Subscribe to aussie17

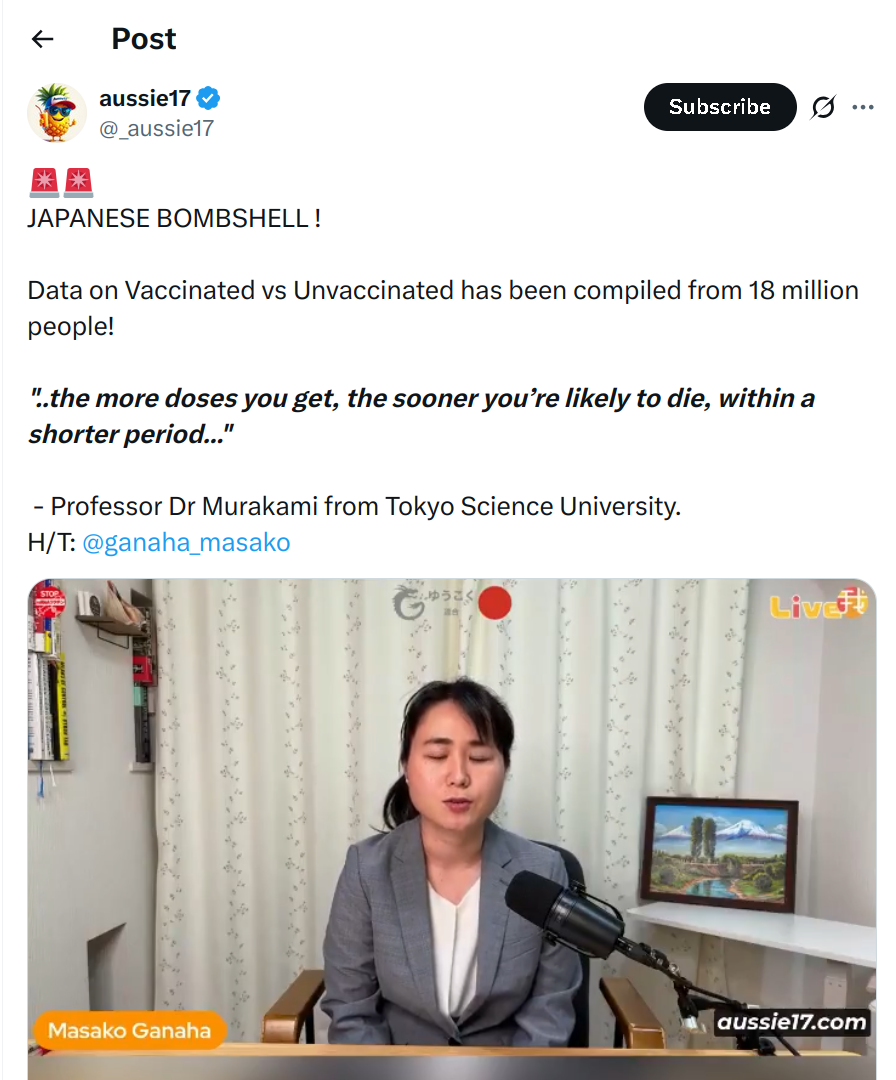[x=720, y=107]
